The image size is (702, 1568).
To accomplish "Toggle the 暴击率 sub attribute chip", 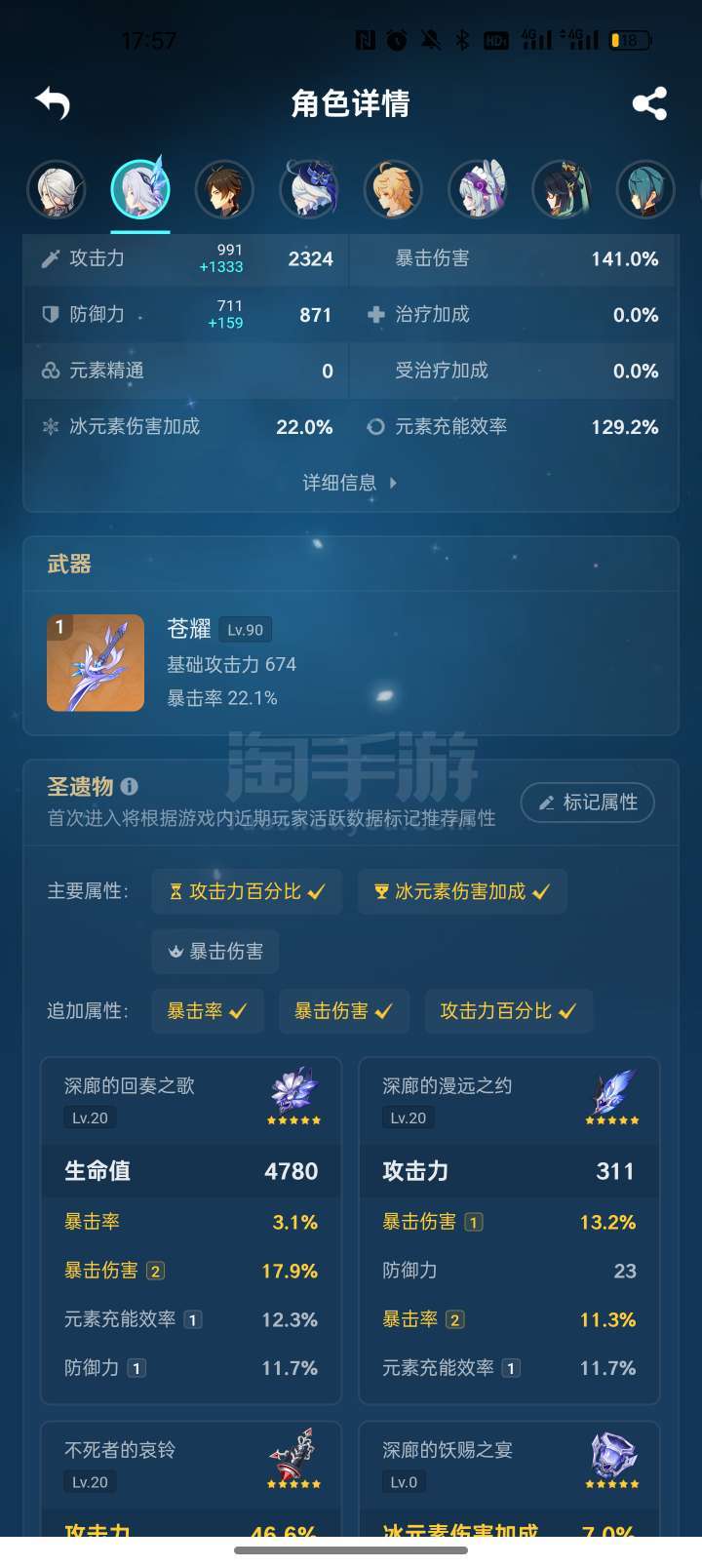I will pos(208,1011).
